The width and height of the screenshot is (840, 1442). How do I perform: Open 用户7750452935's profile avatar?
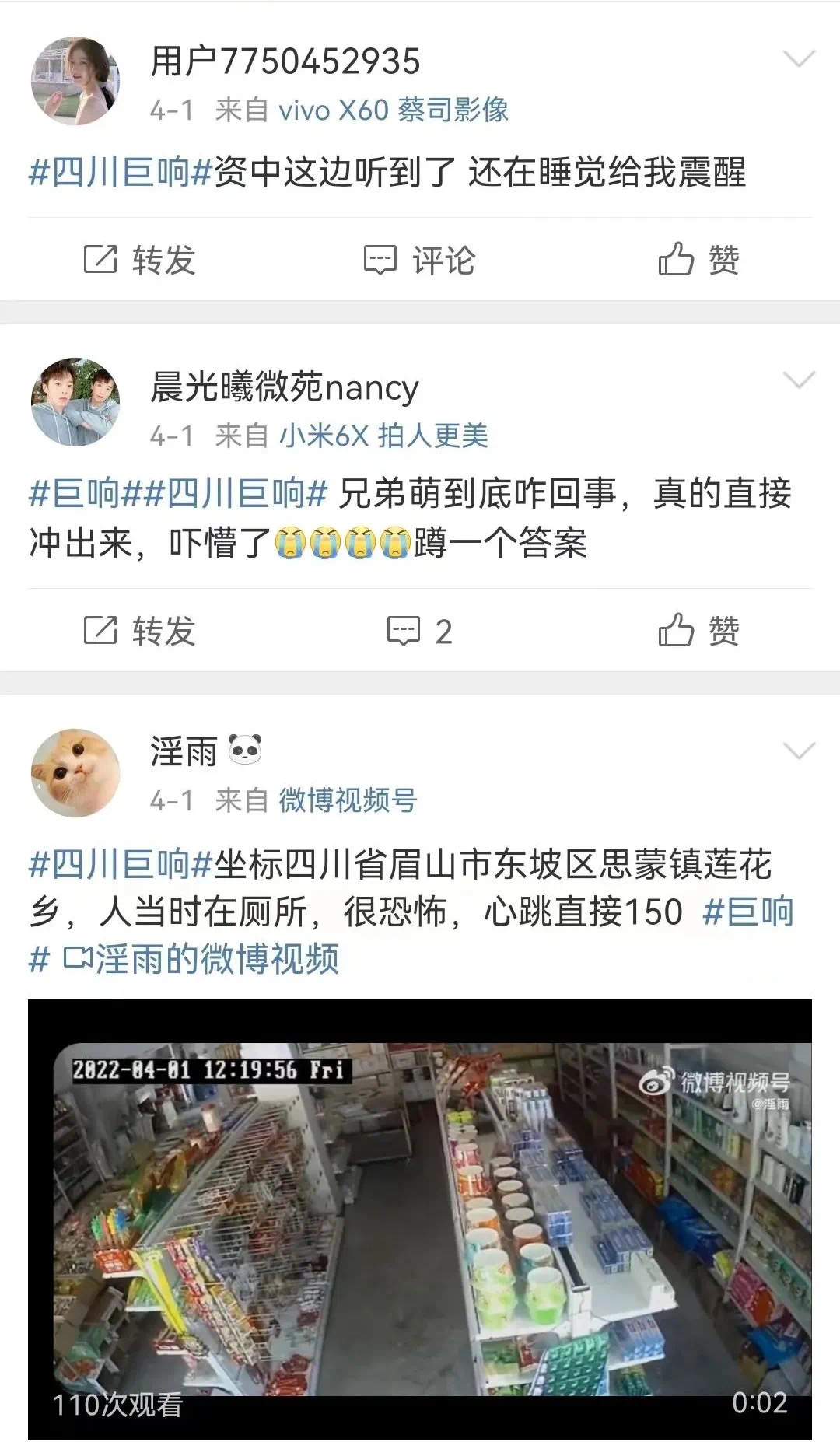(x=75, y=81)
